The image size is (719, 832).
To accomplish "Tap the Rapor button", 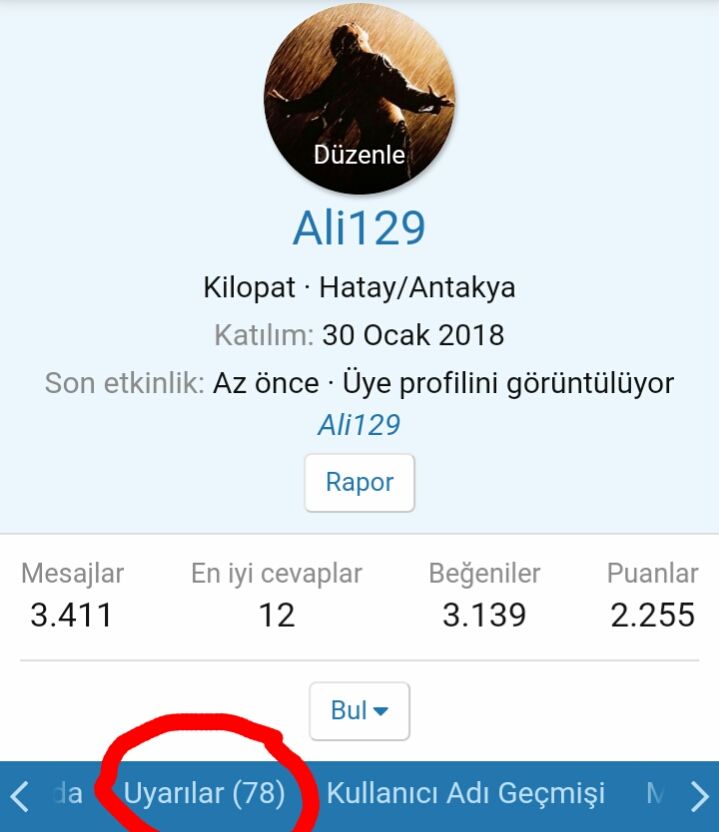I will point(359,482).
